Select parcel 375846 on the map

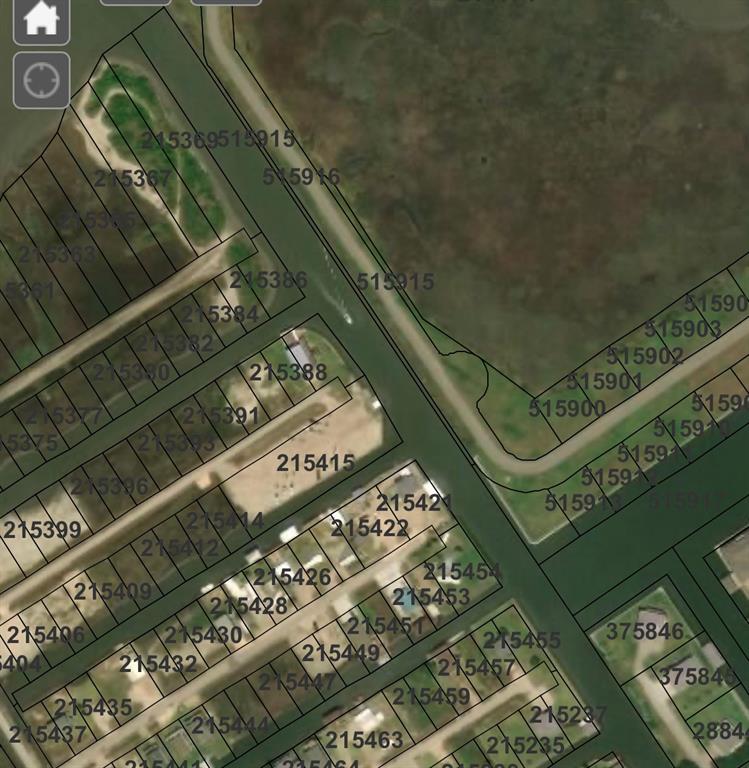pyautogui.click(x=644, y=631)
